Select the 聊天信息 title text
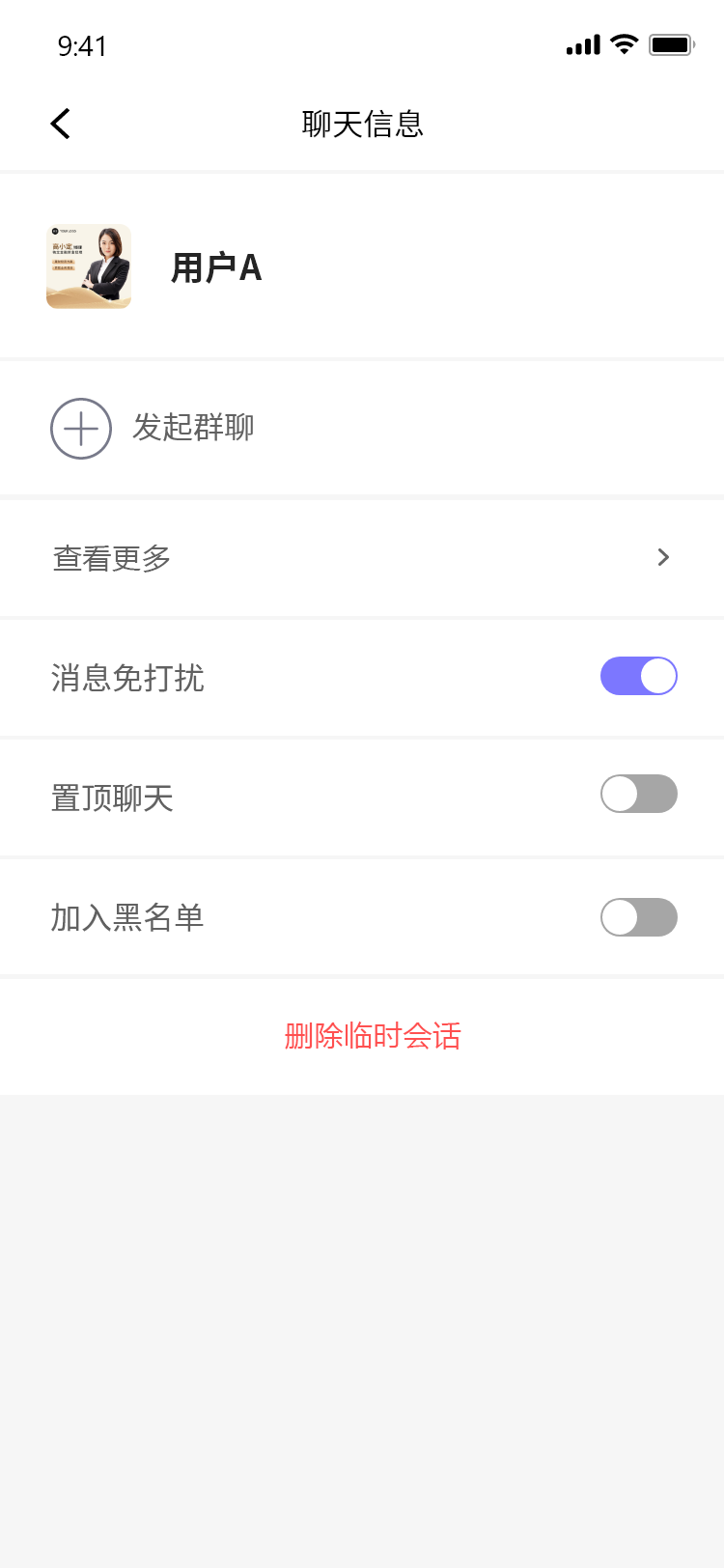This screenshot has height=1568, width=724. (362, 125)
